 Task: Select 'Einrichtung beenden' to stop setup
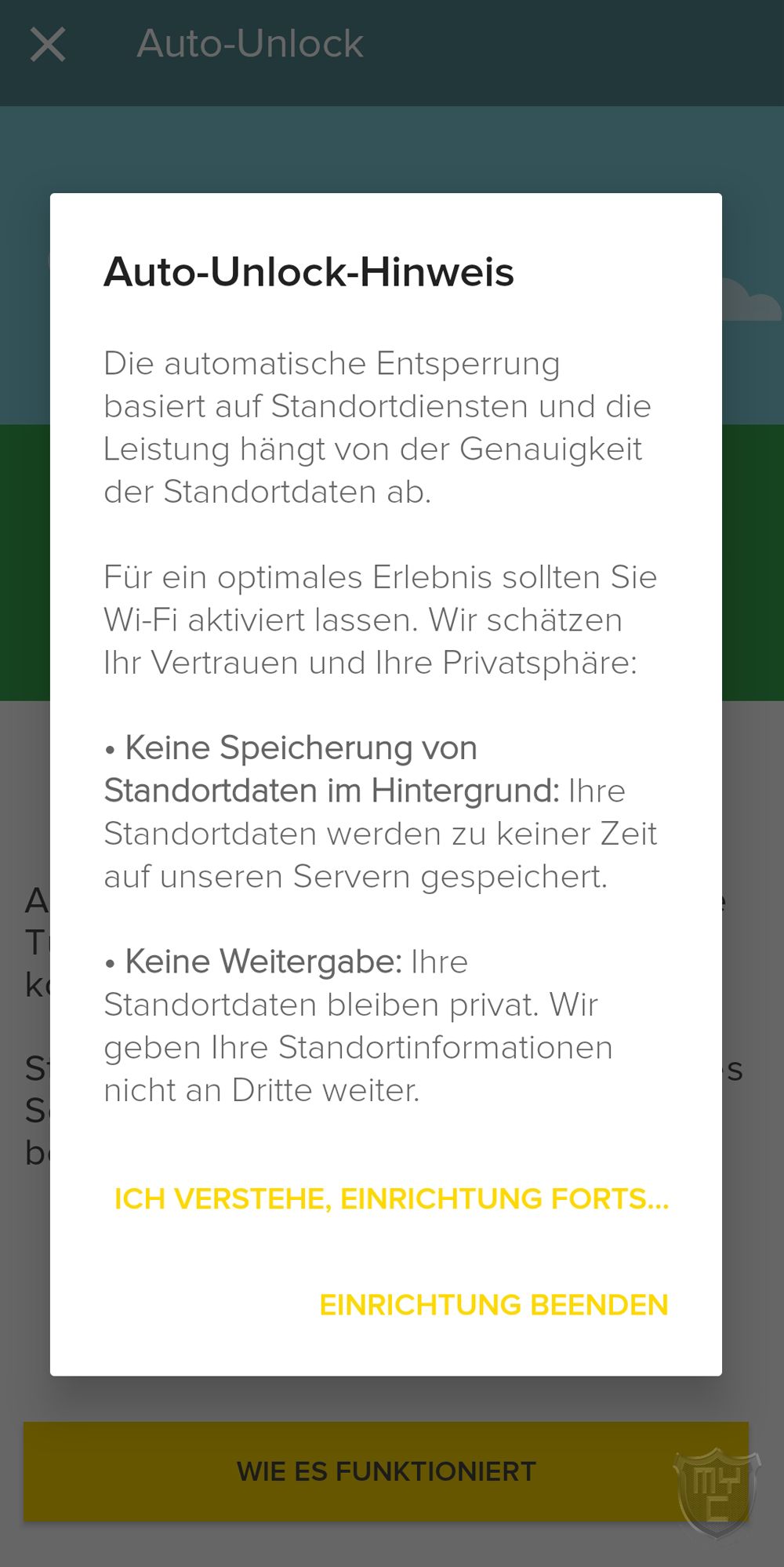pyautogui.click(x=493, y=1305)
